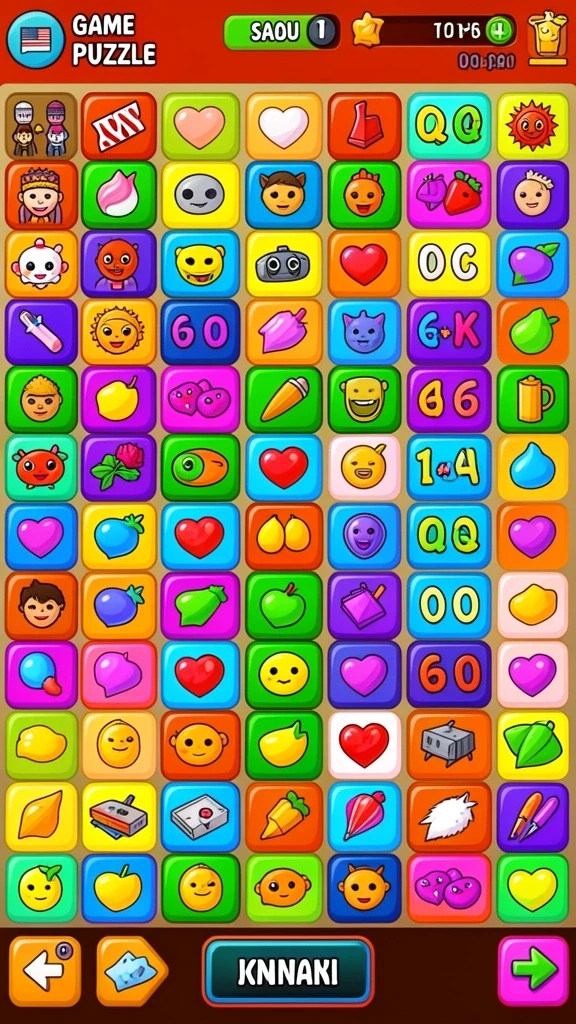
Task: Tap the green plus button in score bar
Action: click(499, 31)
